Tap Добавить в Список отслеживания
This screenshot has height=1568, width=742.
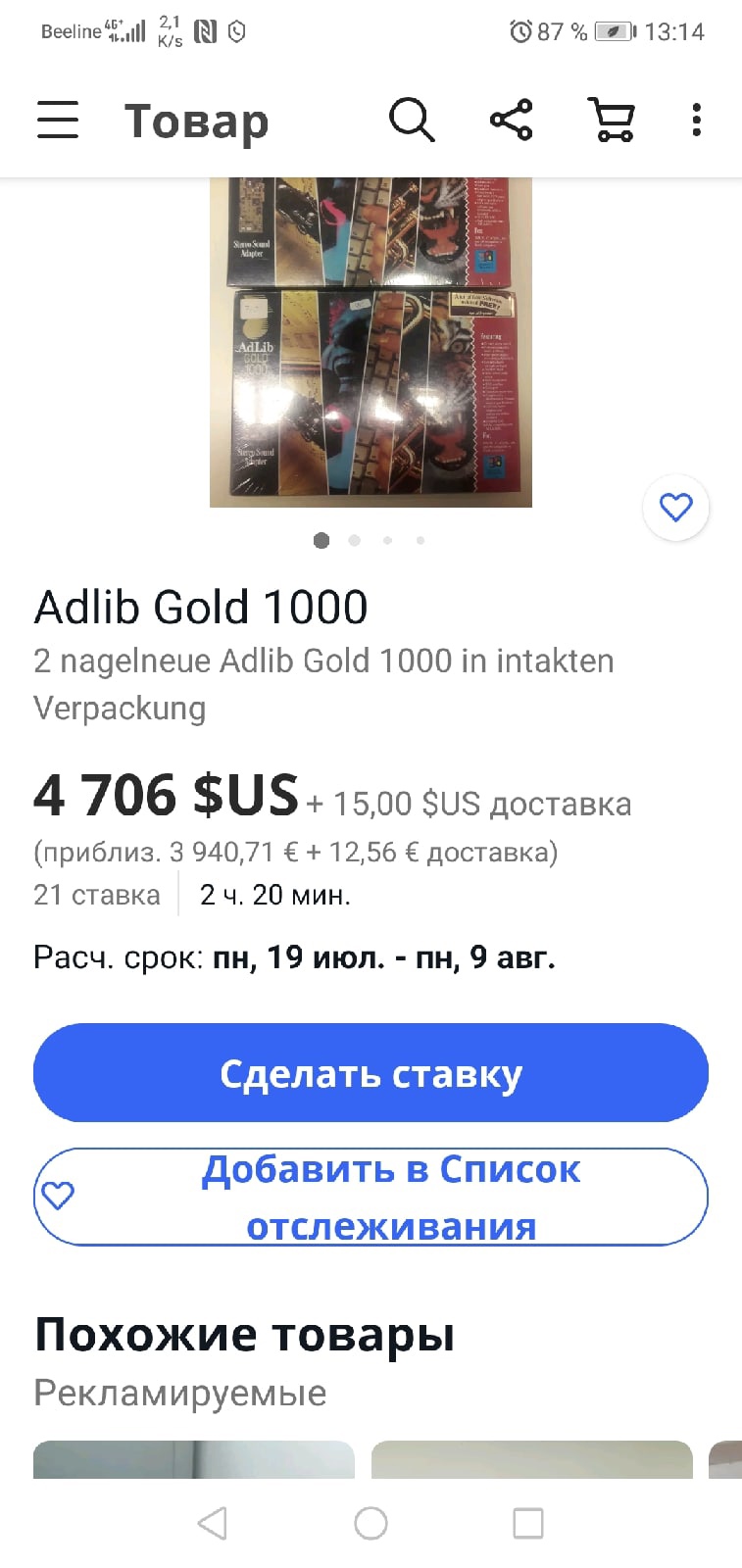click(371, 1197)
